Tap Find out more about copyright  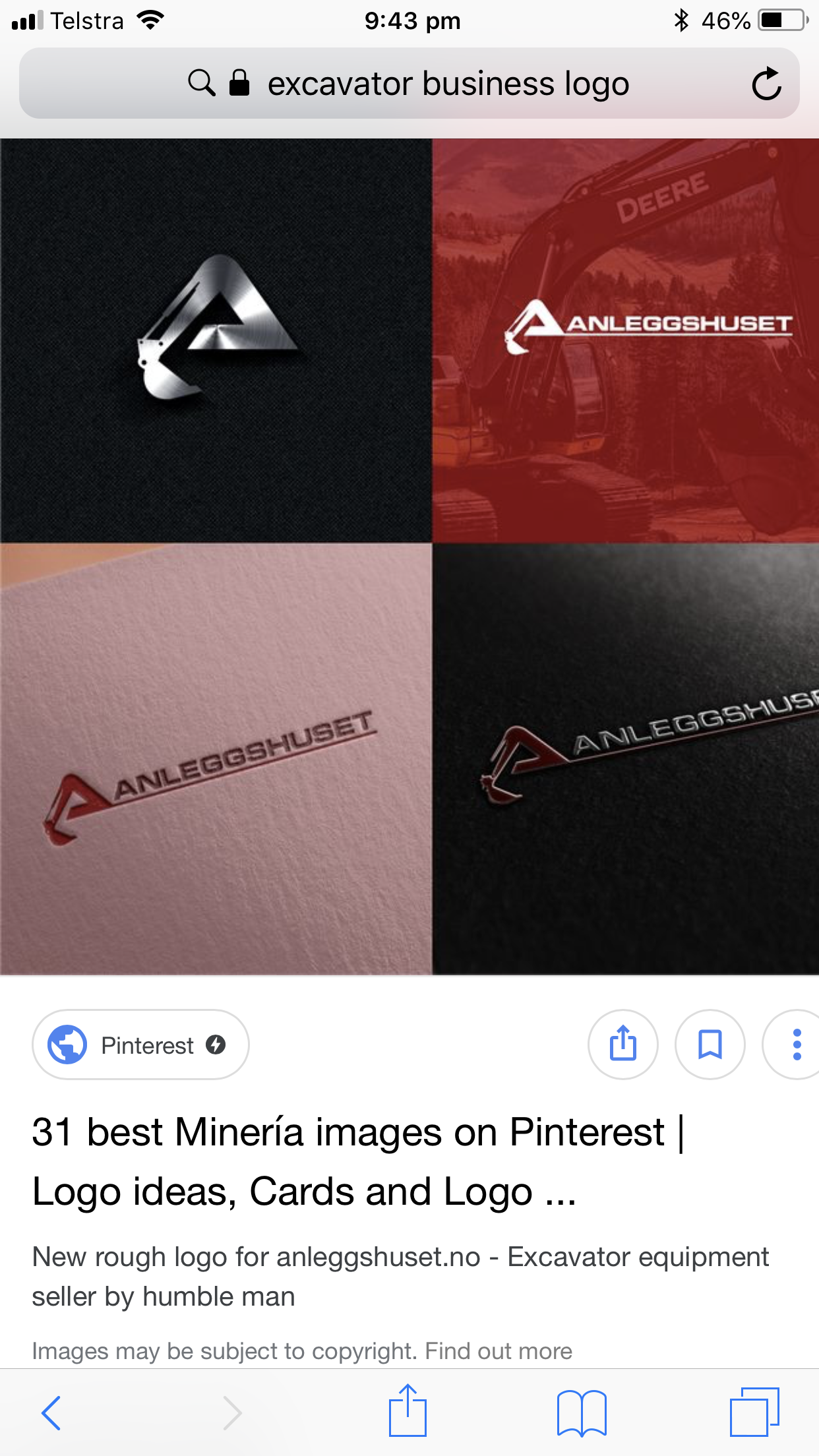499,1351
